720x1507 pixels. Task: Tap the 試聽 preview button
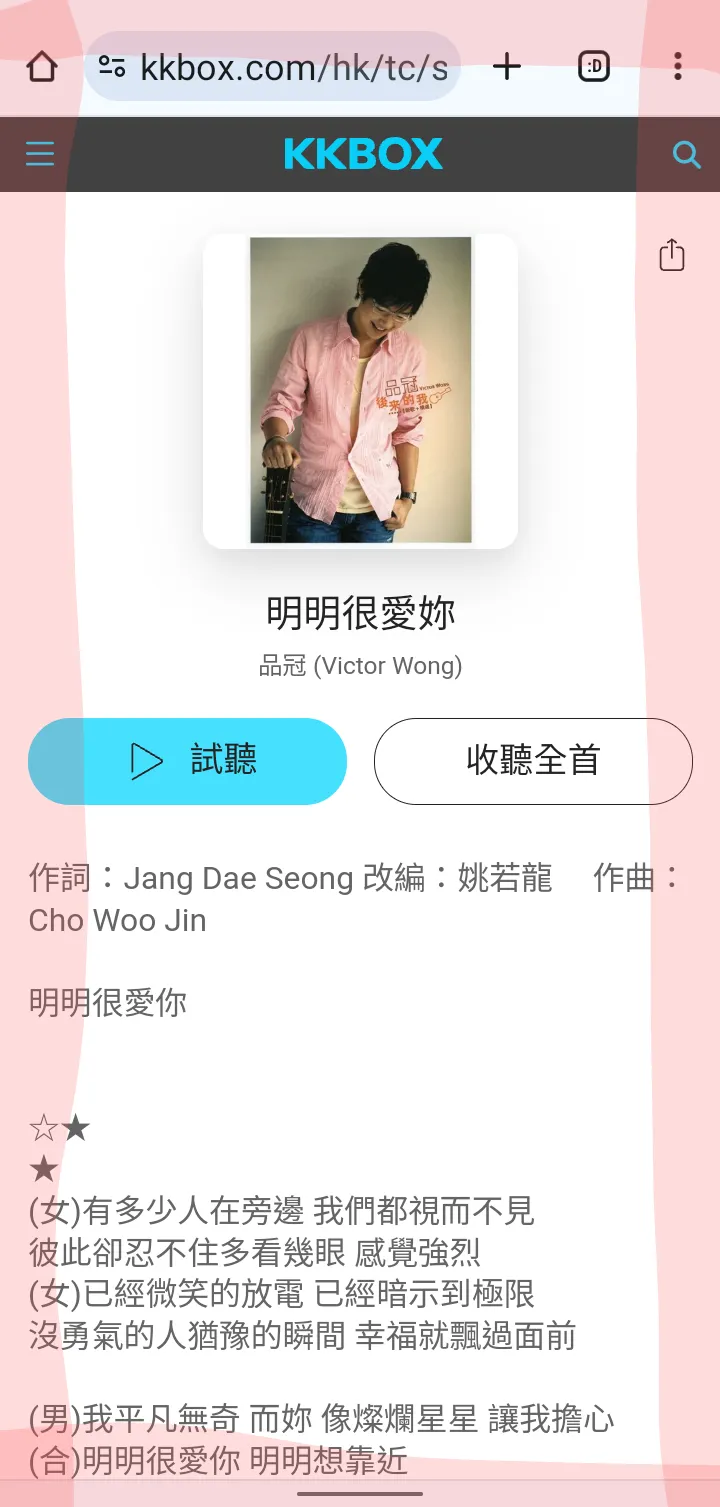click(x=187, y=761)
